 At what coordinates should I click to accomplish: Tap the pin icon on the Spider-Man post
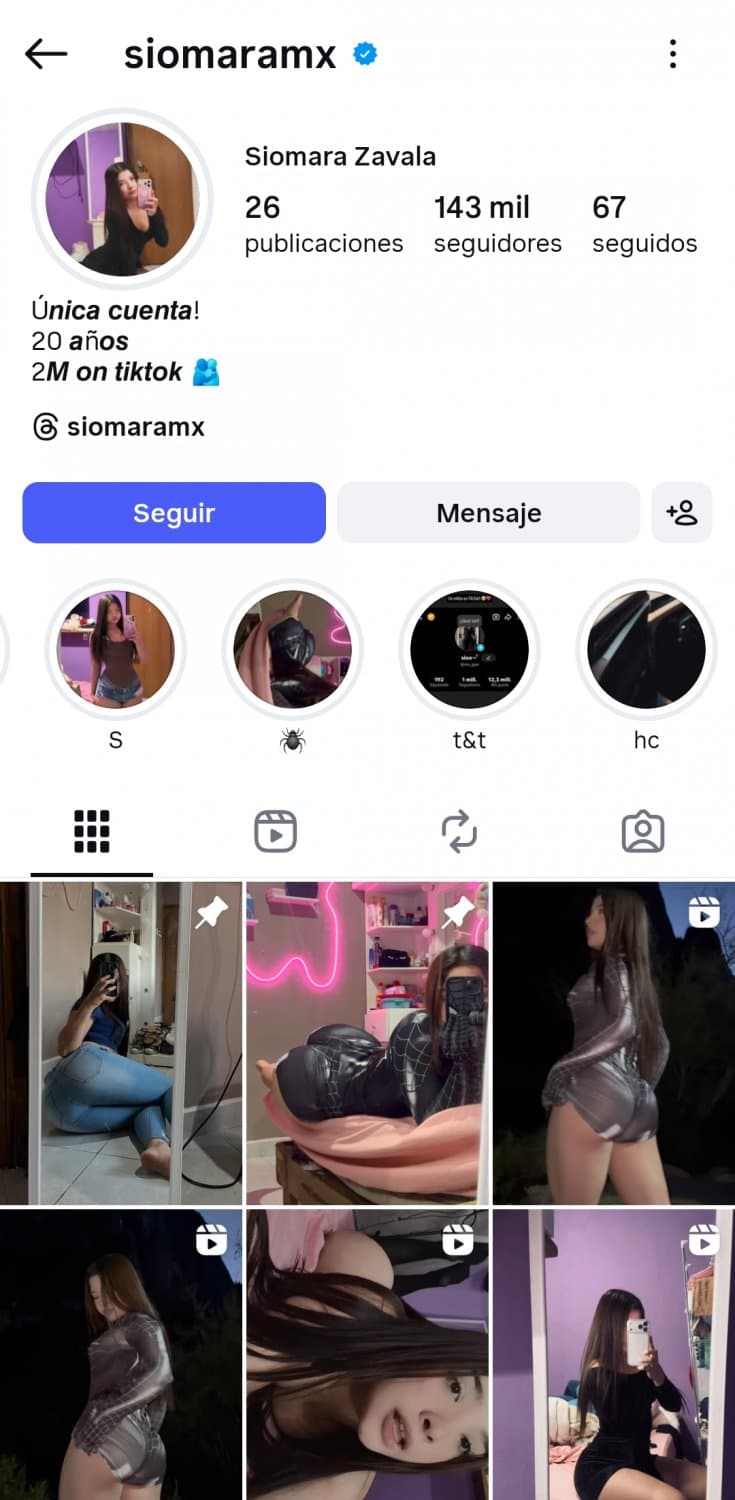458,912
